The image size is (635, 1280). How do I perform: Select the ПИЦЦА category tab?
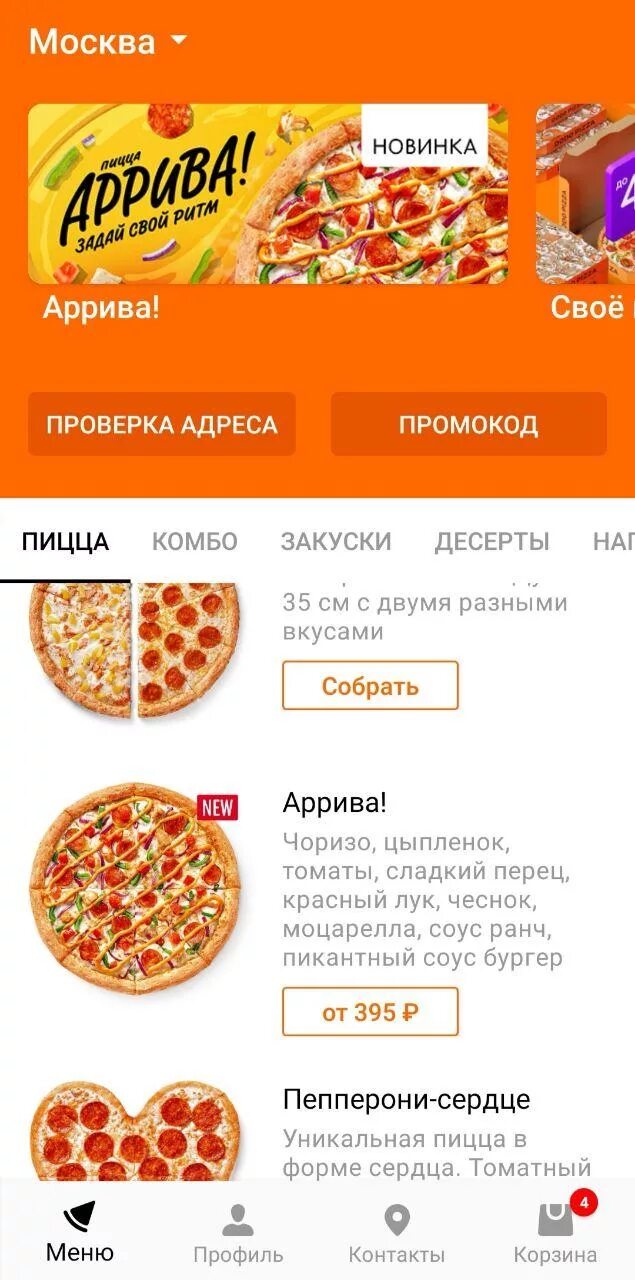(x=65, y=542)
